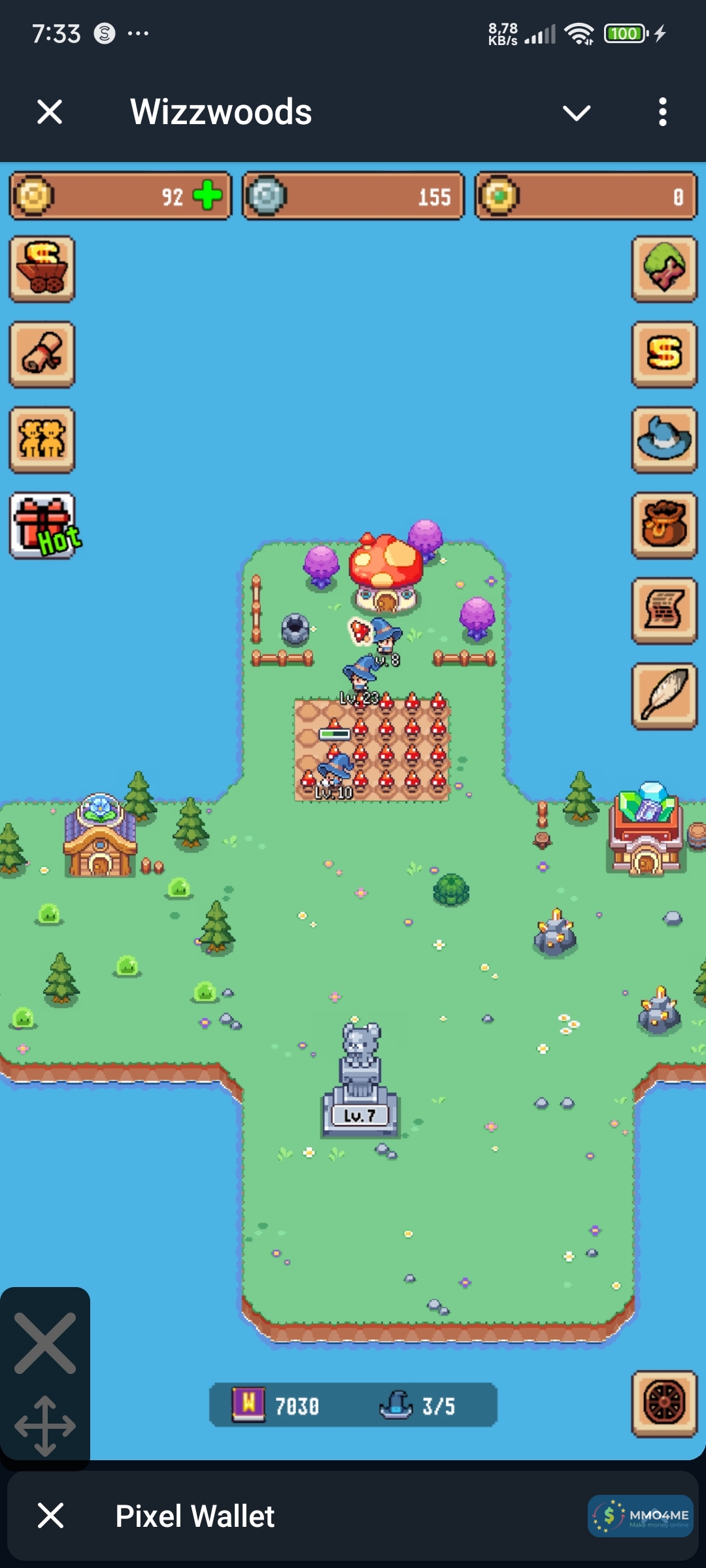The image size is (706, 1568).
Task: Open the parchment scroll with writing
Action: pos(664,611)
